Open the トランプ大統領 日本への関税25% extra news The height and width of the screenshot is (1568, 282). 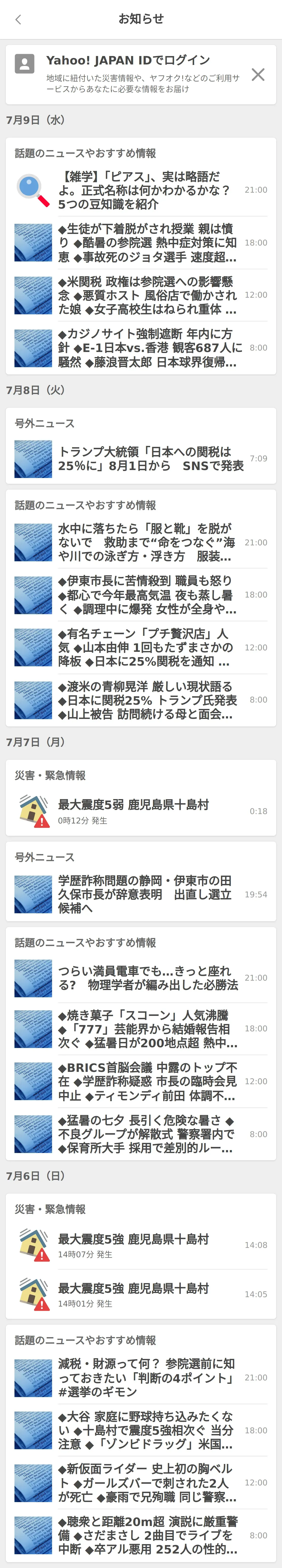tap(146, 458)
